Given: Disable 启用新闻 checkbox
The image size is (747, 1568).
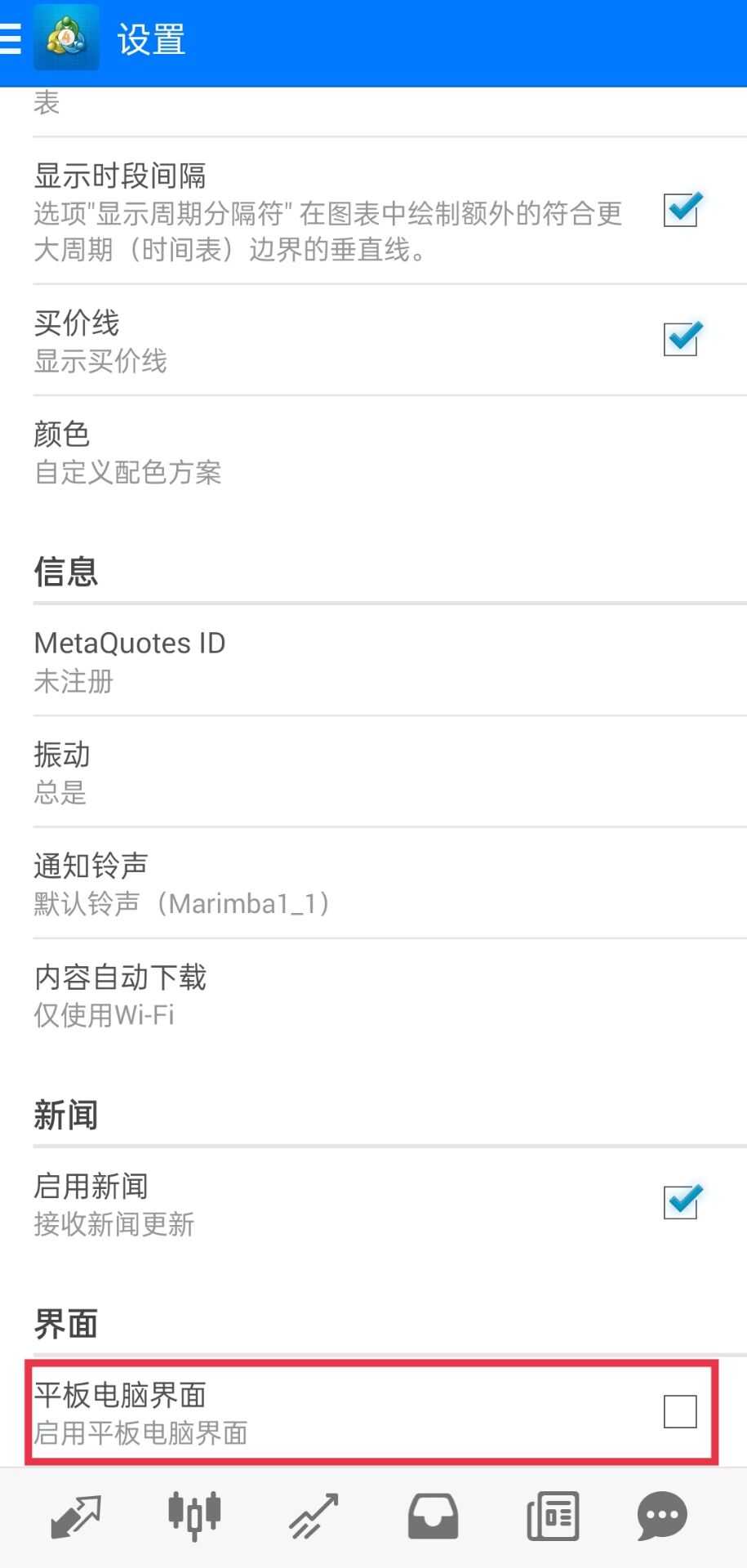Looking at the screenshot, I should coord(682,1202).
